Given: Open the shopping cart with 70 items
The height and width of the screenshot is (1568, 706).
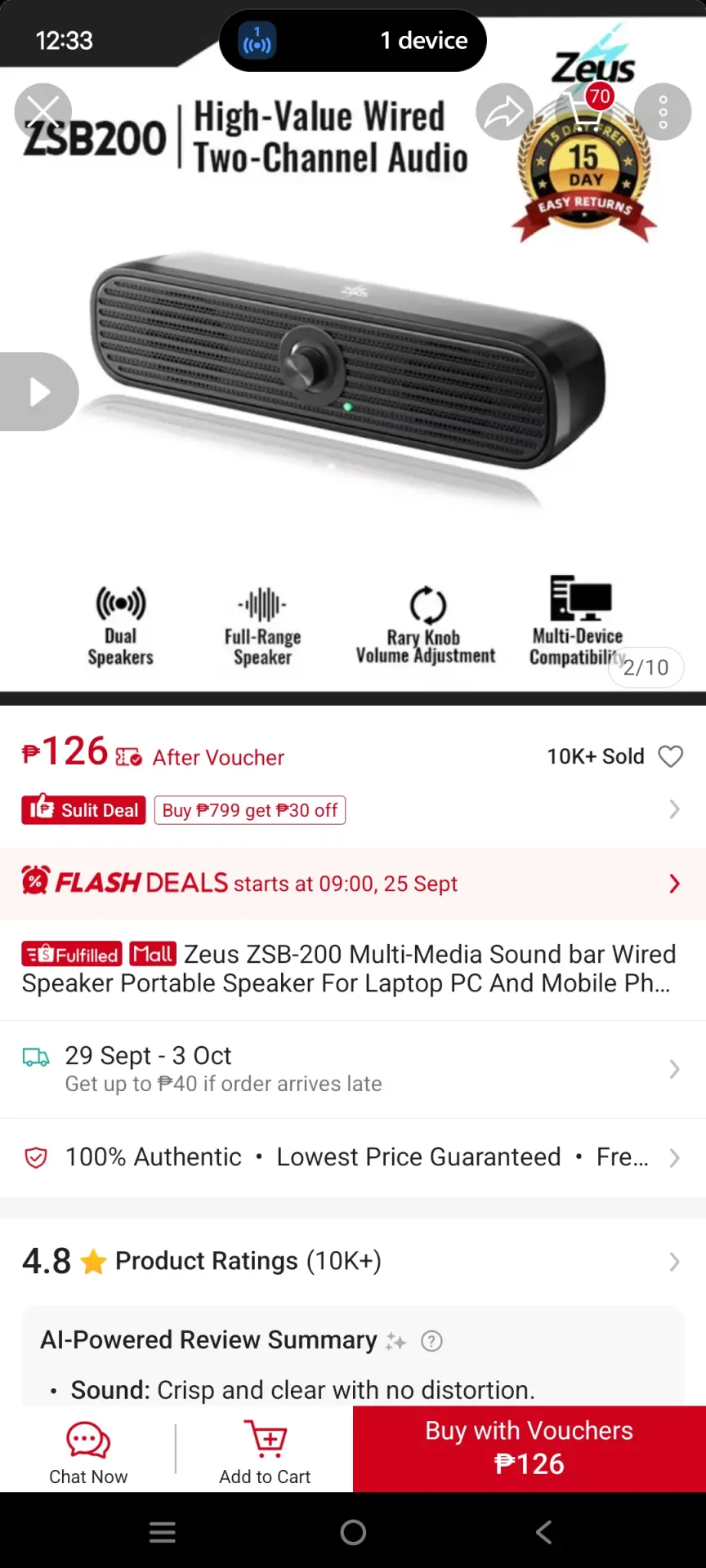Looking at the screenshot, I should coord(583,110).
